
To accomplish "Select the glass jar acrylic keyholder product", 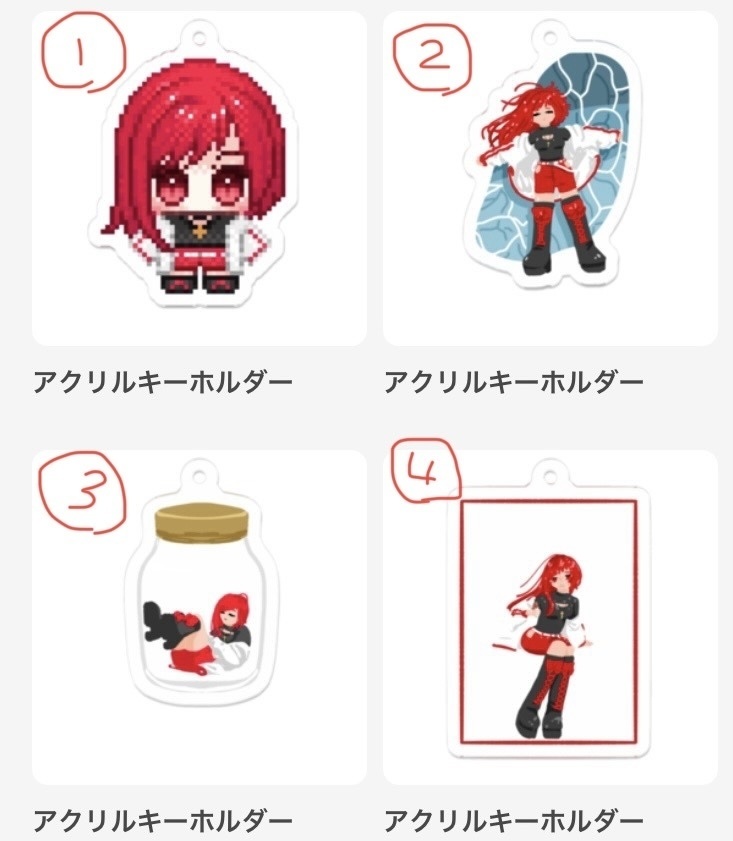I will point(199,617).
